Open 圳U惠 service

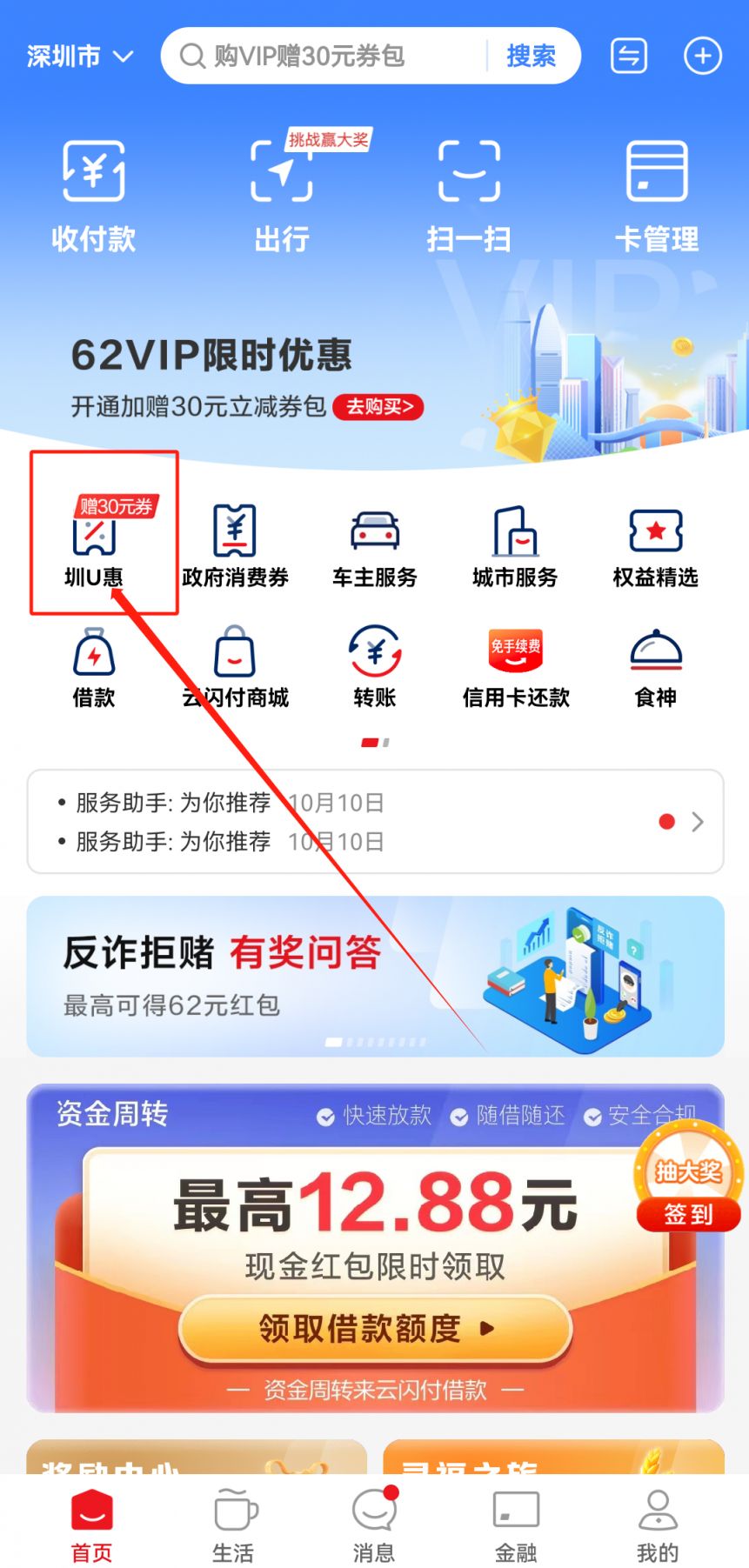pyautogui.click(x=94, y=544)
